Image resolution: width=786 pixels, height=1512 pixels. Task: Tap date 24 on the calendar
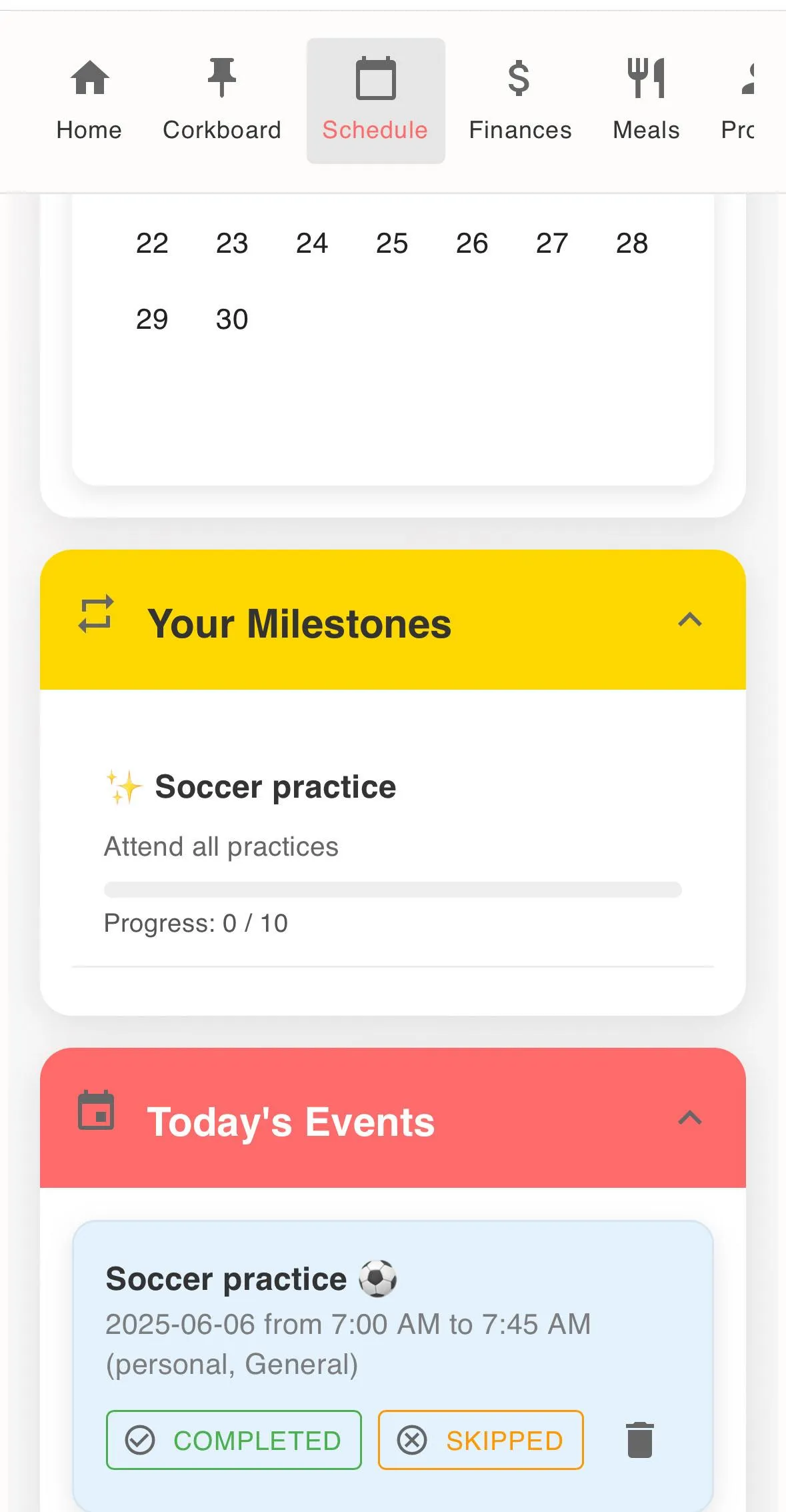pos(312,243)
